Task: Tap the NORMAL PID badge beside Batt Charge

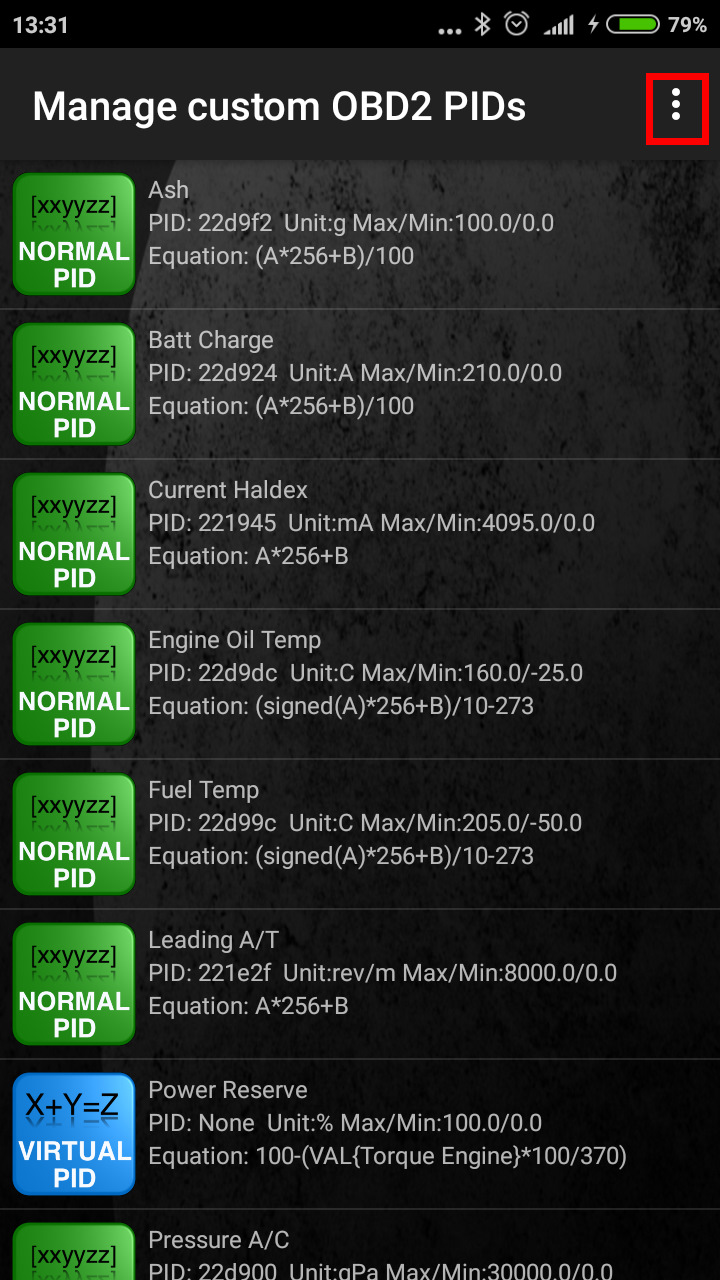Action: point(73,384)
